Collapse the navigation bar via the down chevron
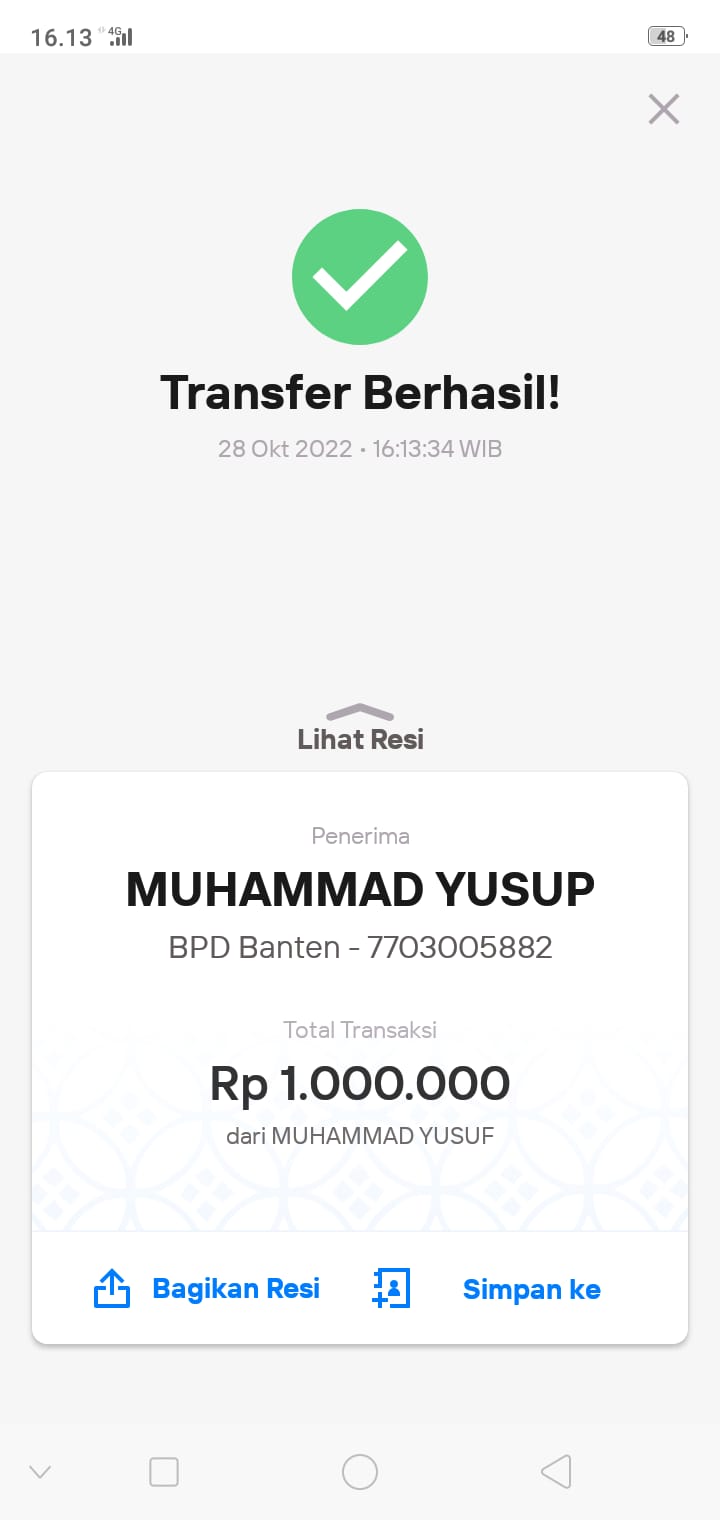Image resolution: width=720 pixels, height=1520 pixels. click(x=39, y=1471)
